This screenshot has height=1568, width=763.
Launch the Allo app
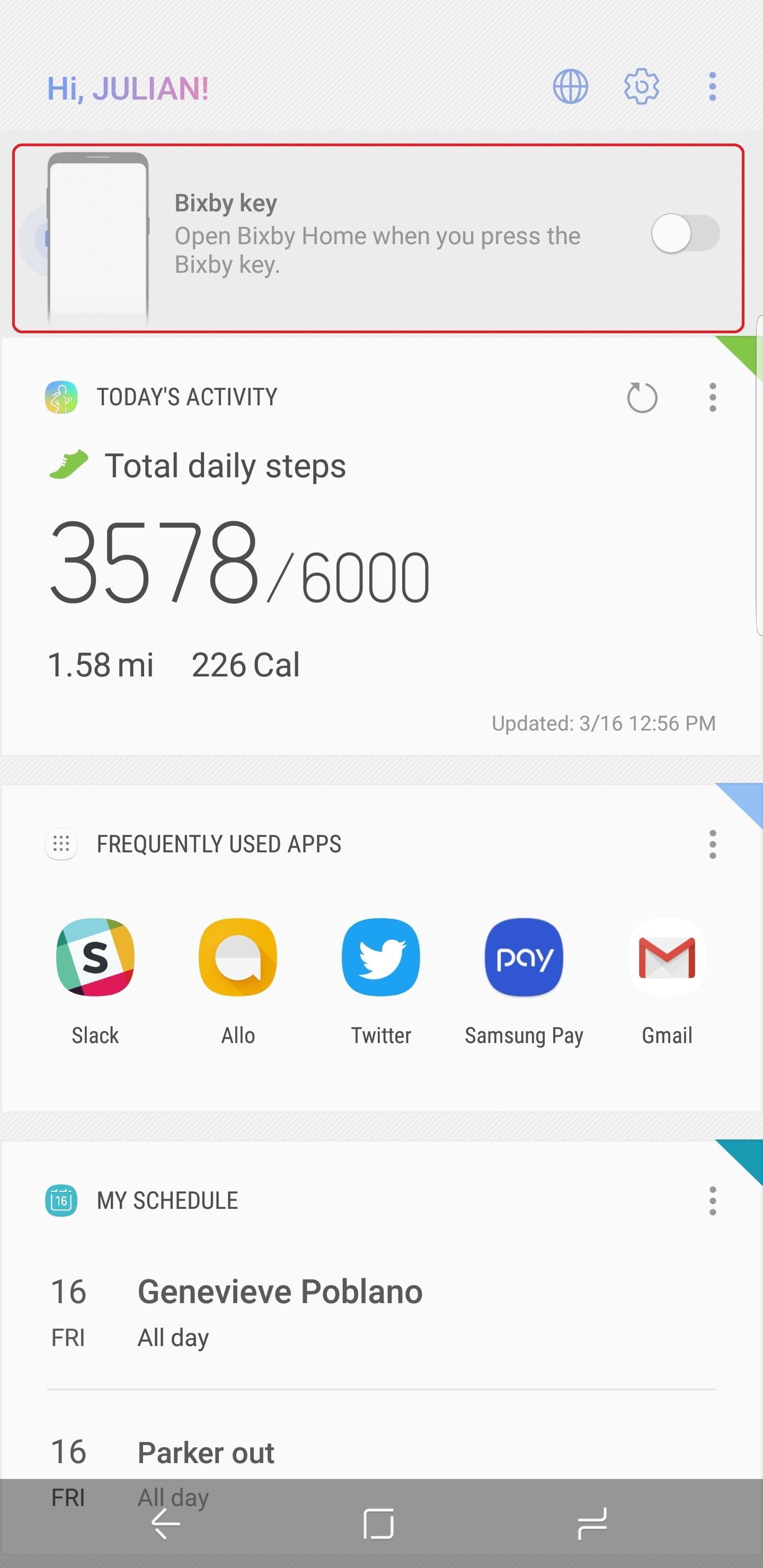click(x=238, y=975)
